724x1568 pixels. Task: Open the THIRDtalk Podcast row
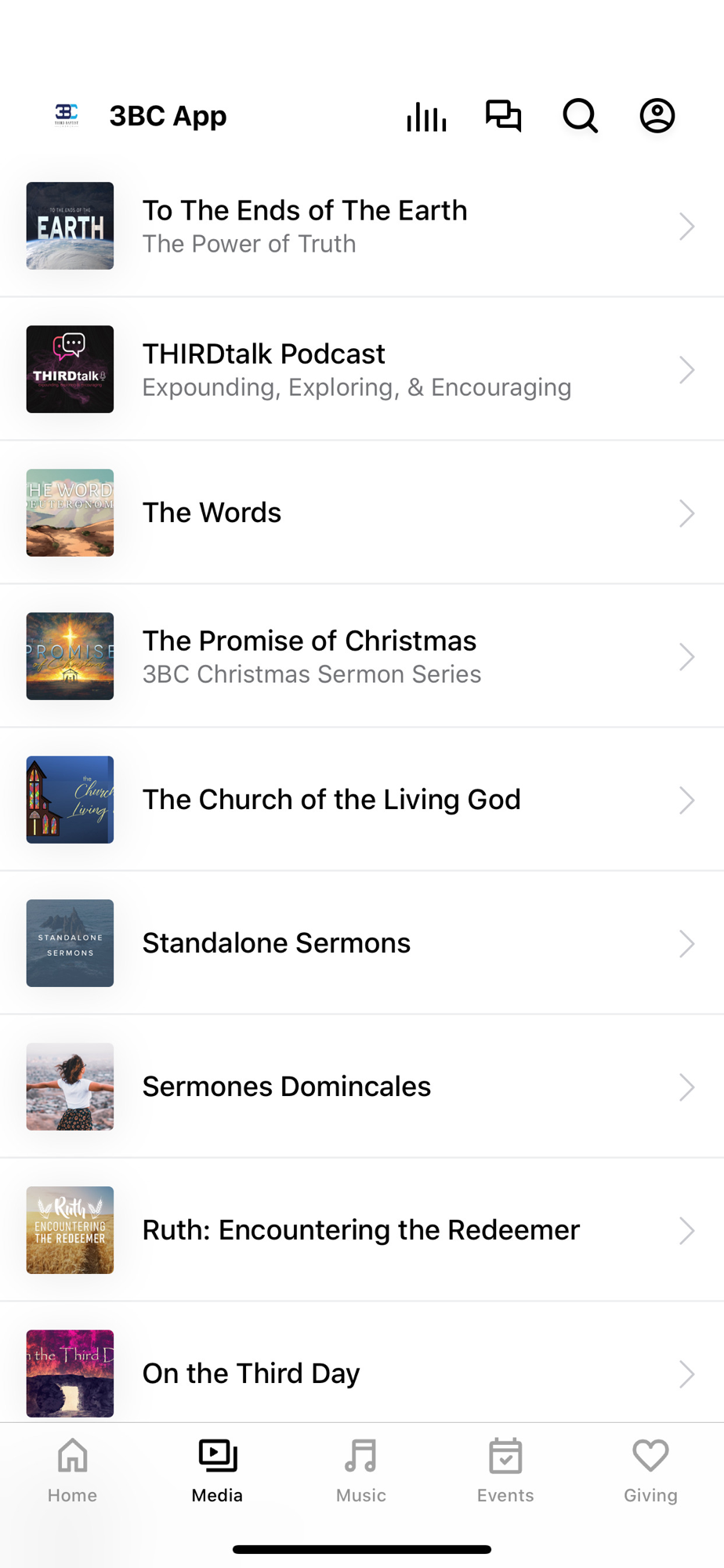362,369
